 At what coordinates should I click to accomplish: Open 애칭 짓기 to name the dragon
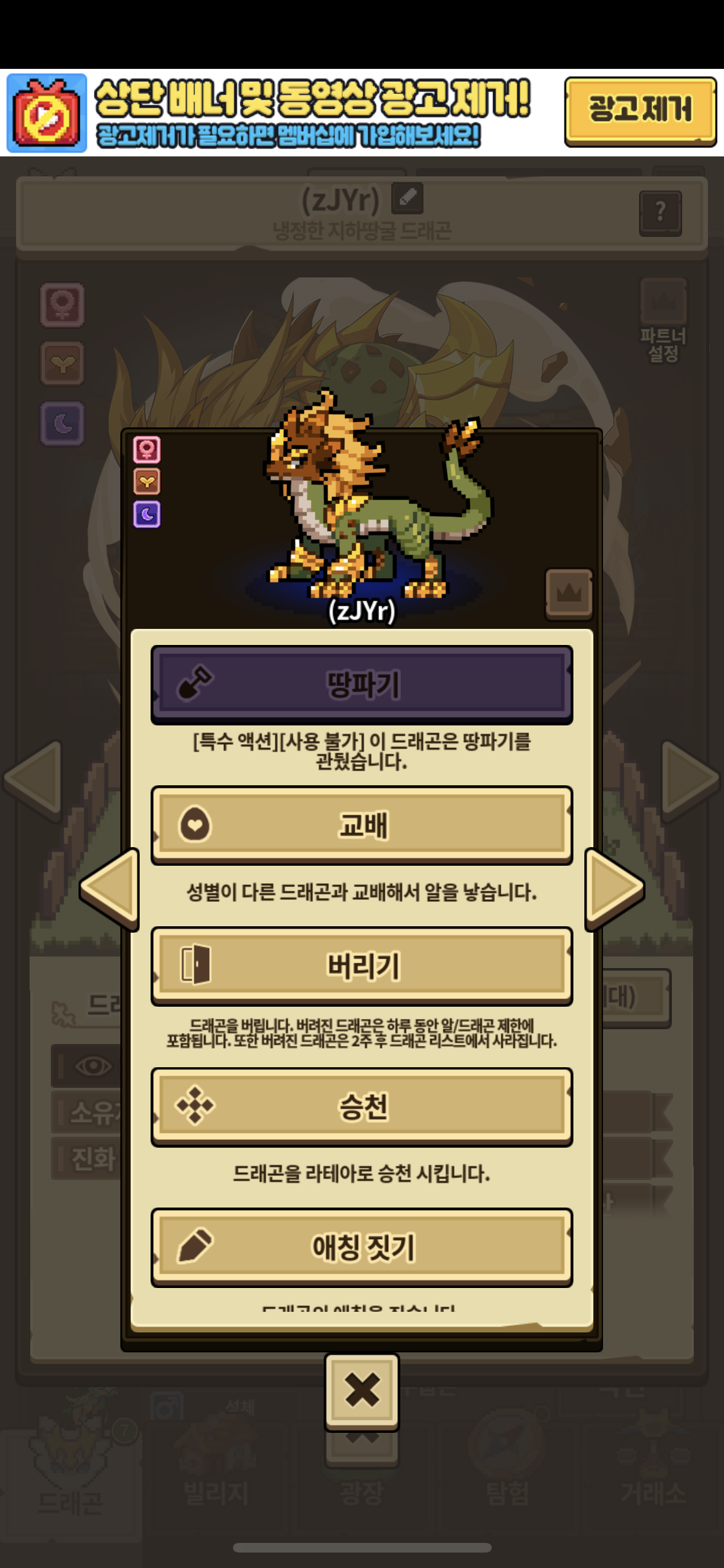(x=362, y=1247)
